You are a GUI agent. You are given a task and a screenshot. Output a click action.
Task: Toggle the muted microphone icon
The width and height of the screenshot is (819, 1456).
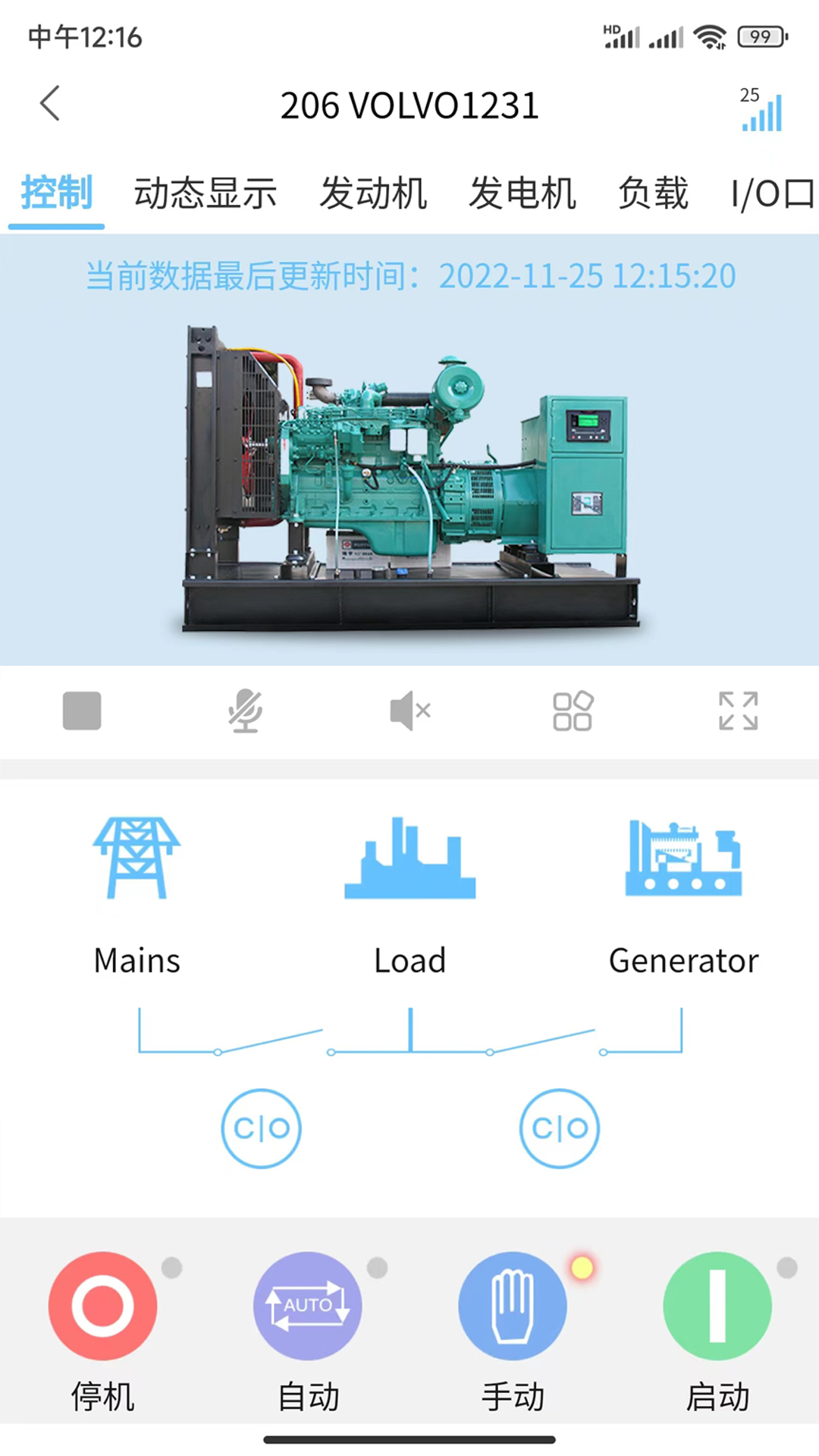tap(245, 711)
